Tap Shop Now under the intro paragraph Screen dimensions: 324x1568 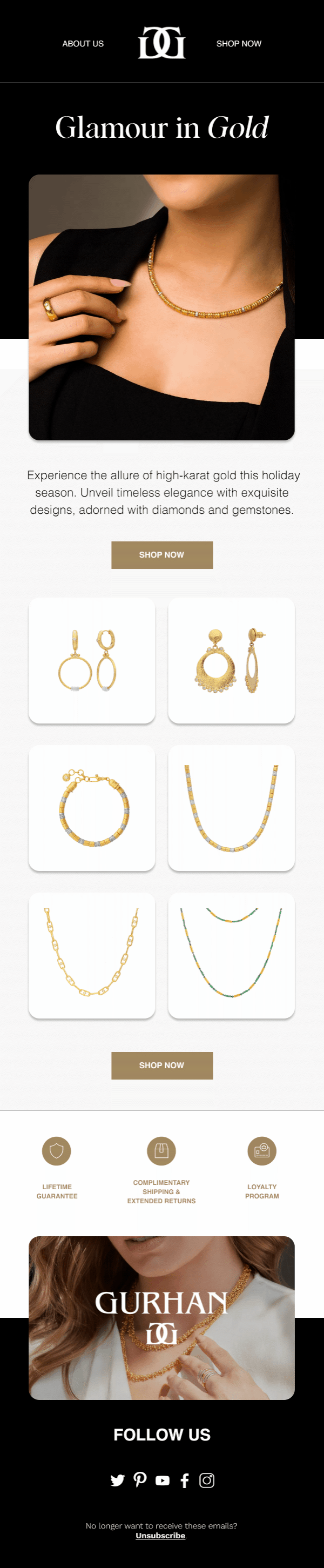[x=161, y=554]
